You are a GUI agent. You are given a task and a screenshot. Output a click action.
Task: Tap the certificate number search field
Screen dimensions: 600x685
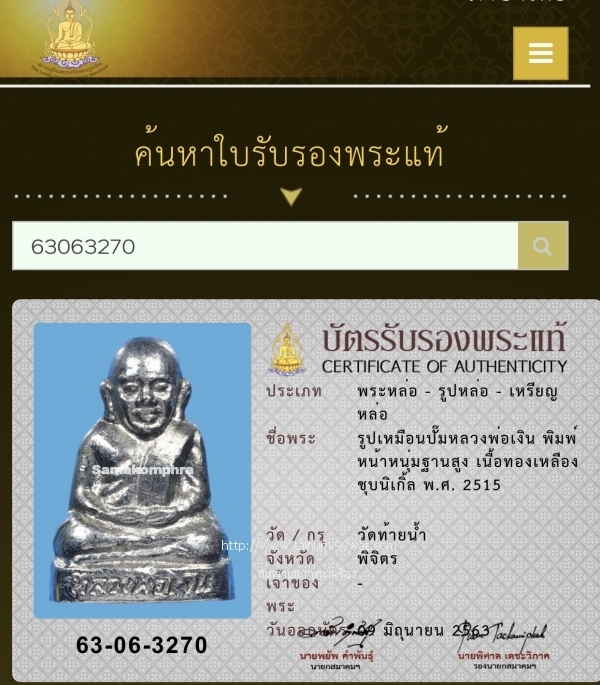pyautogui.click(x=265, y=246)
